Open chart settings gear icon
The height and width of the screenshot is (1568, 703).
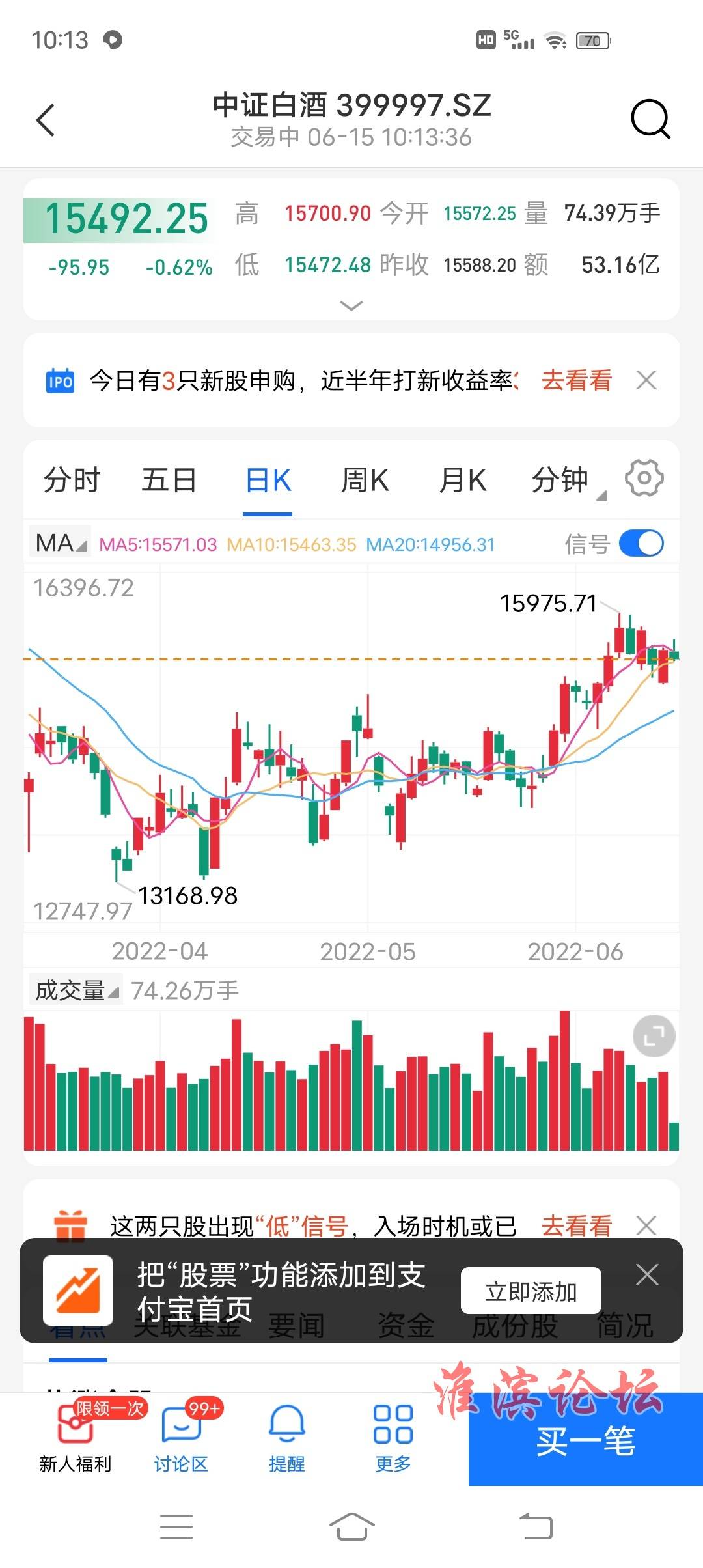pos(644,479)
